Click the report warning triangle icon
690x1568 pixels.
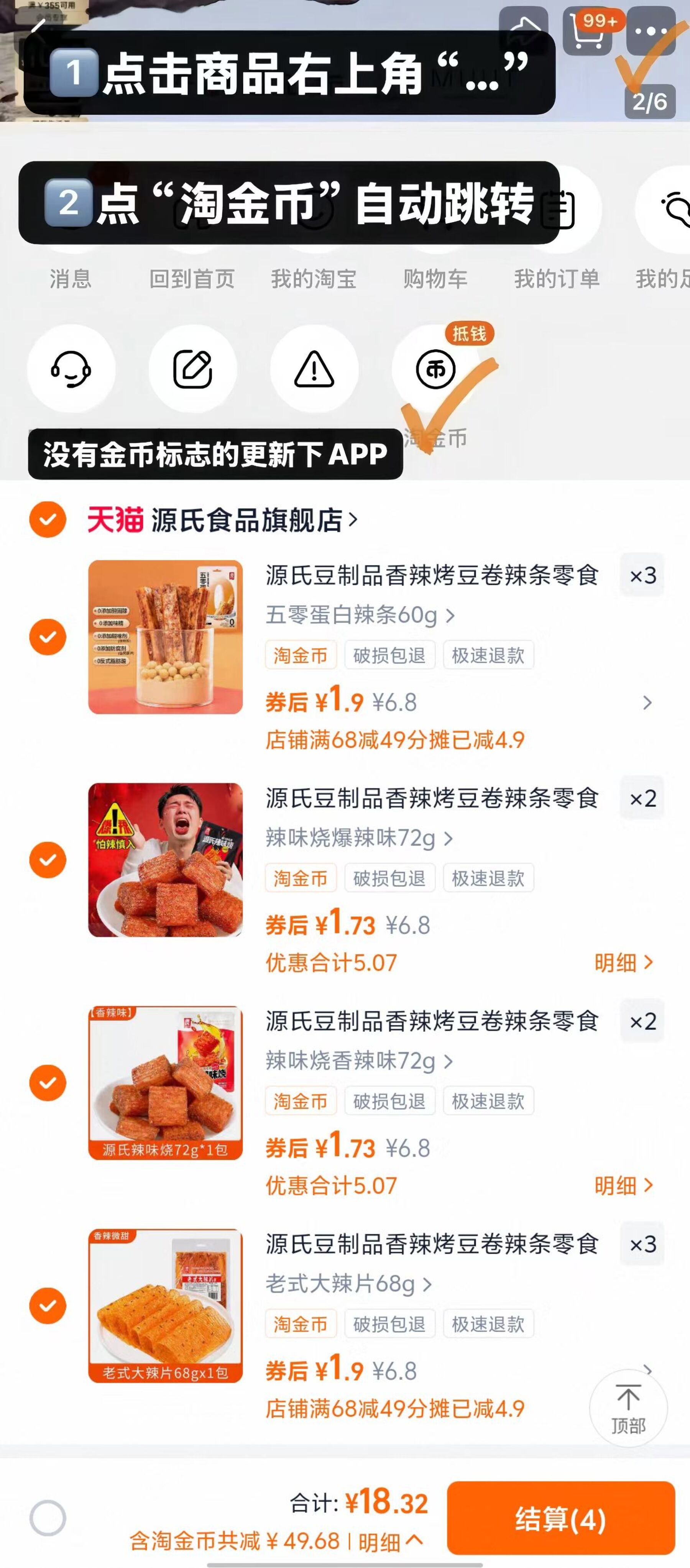[314, 370]
